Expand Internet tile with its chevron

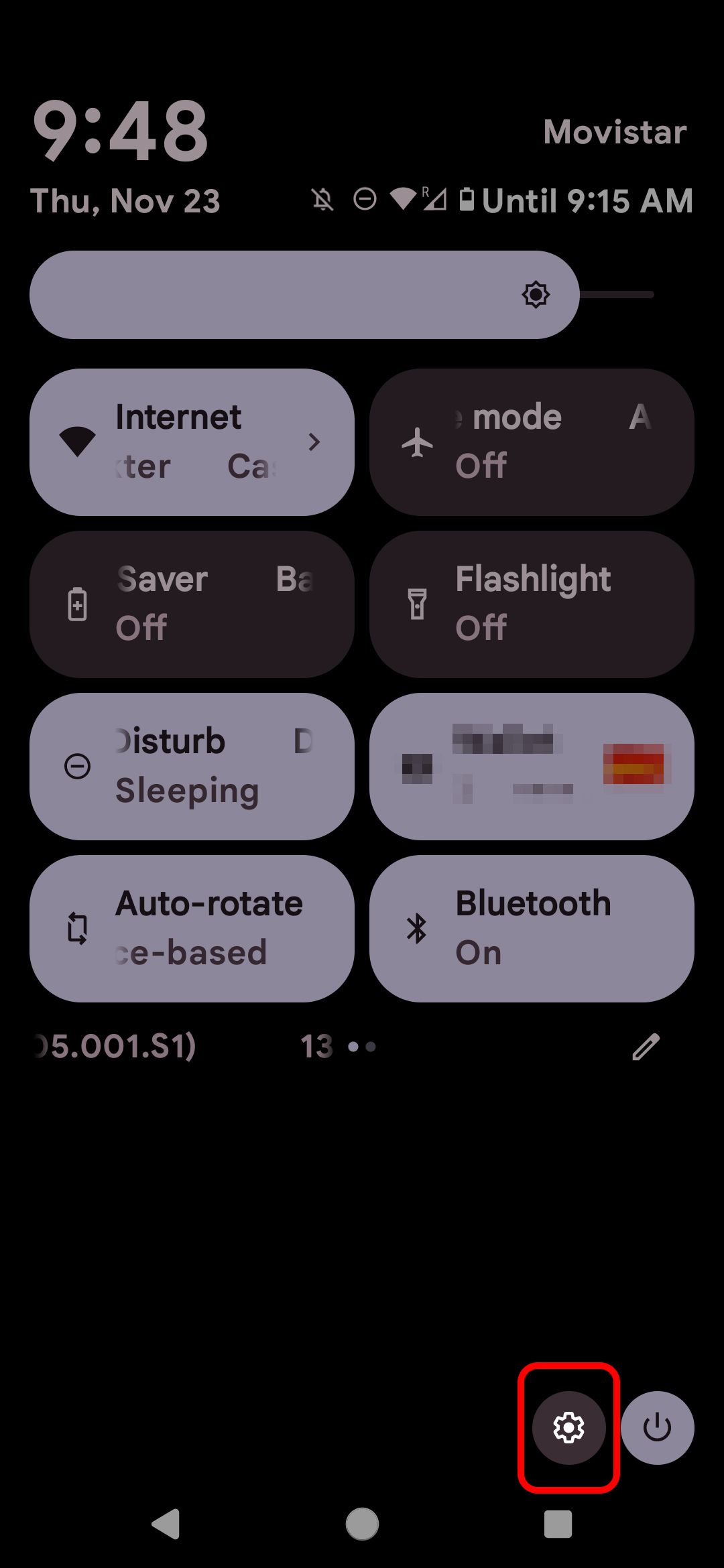[314, 442]
